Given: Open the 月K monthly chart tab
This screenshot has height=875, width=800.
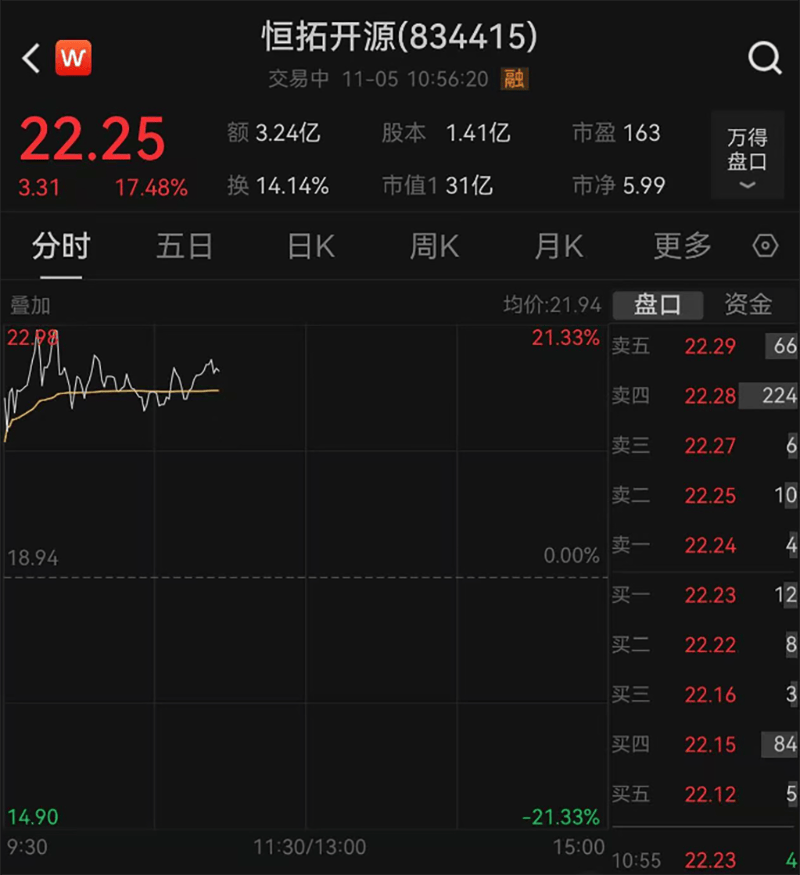Looking at the screenshot, I should tap(558, 246).
